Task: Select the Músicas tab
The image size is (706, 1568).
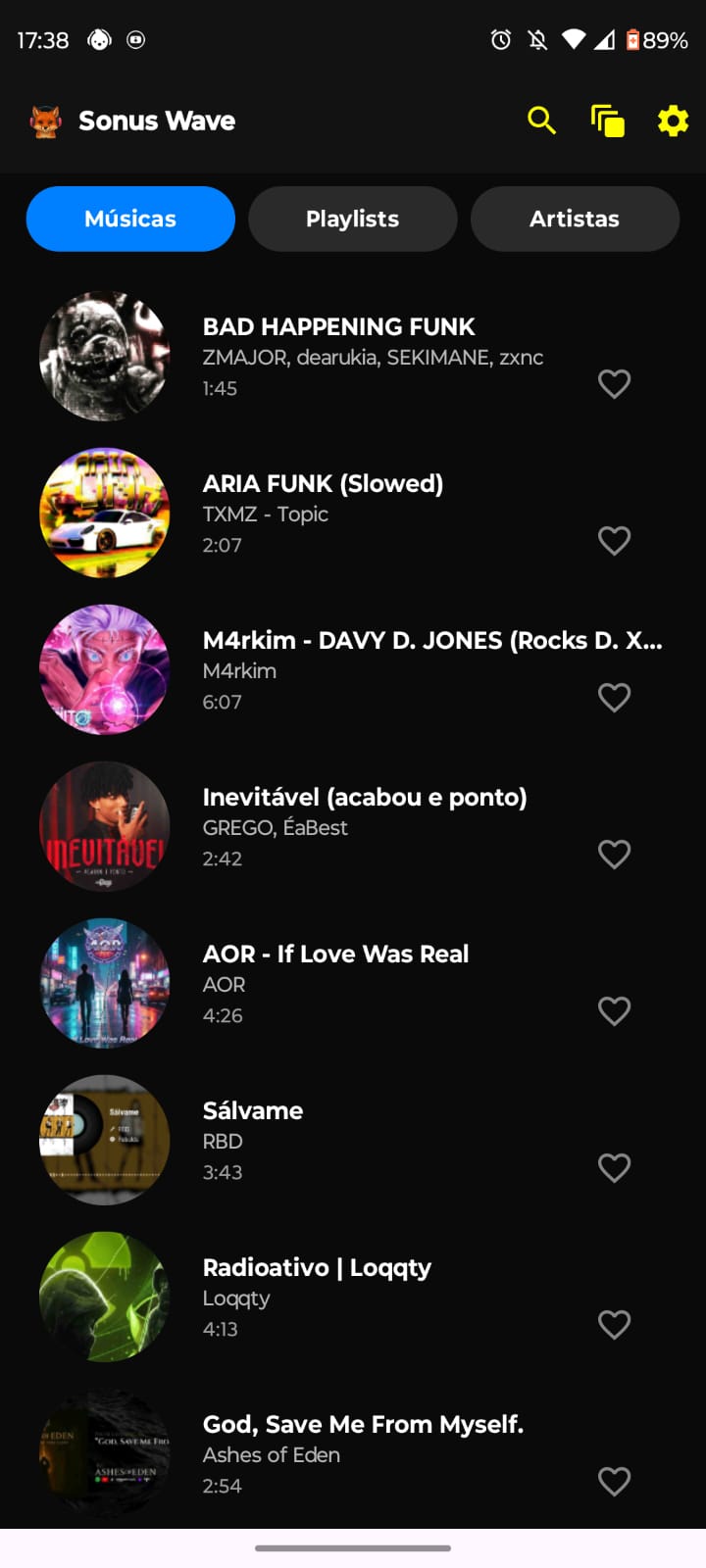Action: (x=129, y=219)
